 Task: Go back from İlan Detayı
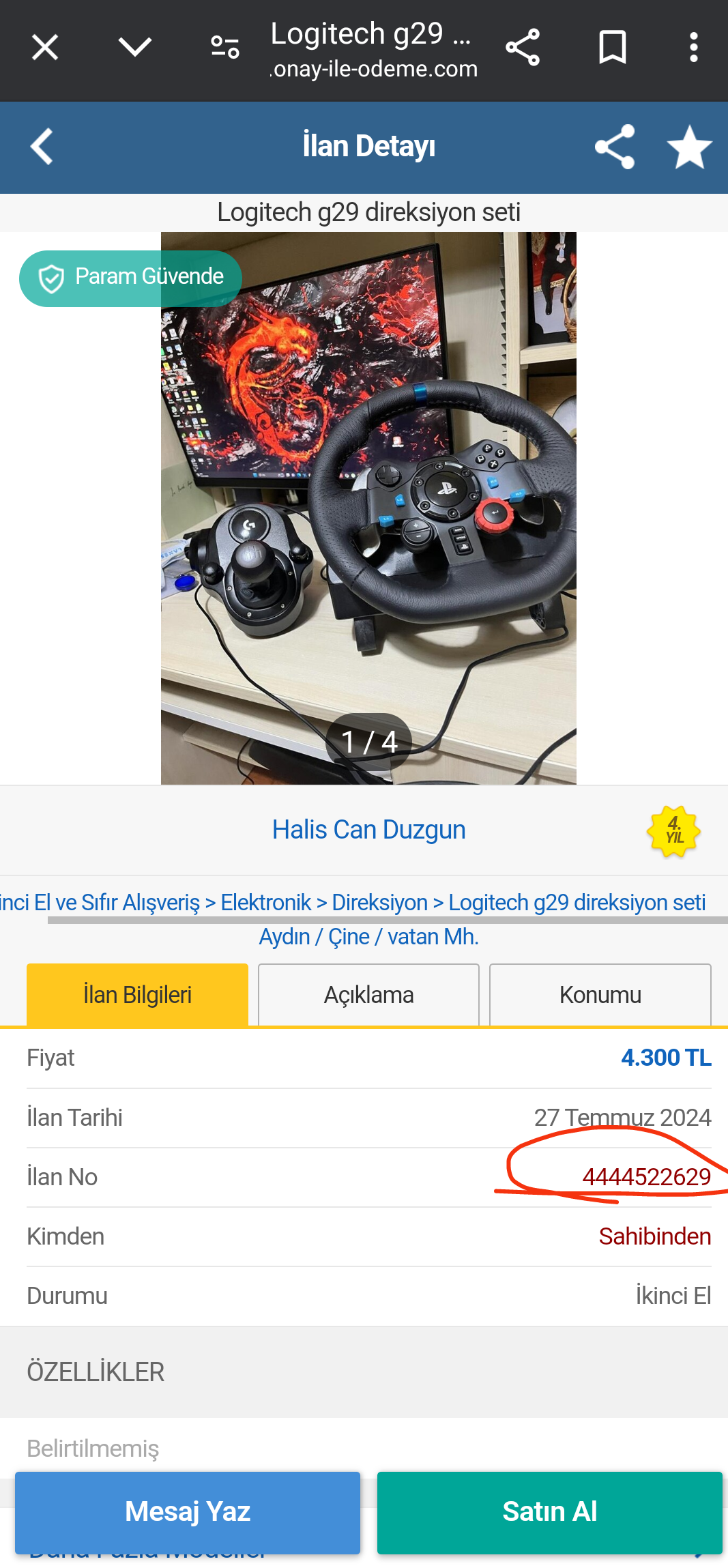[42, 147]
